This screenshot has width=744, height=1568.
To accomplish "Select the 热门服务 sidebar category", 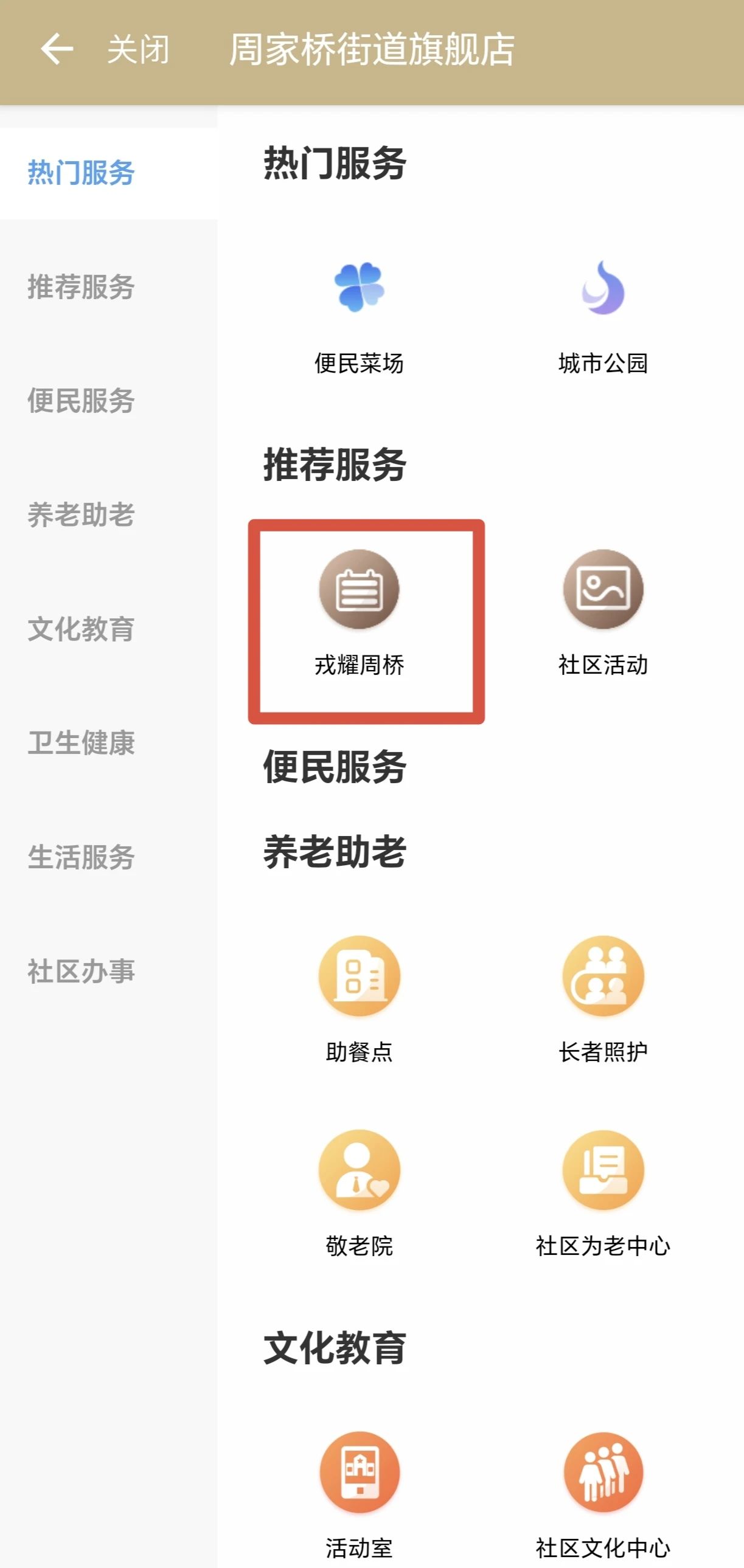I will pyautogui.click(x=81, y=172).
